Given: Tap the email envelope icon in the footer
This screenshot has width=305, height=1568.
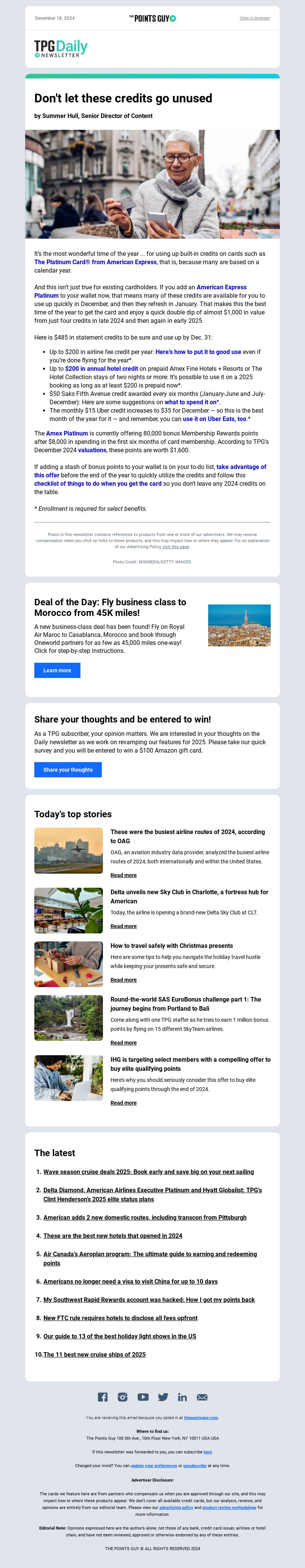Looking at the screenshot, I should [x=202, y=1397].
